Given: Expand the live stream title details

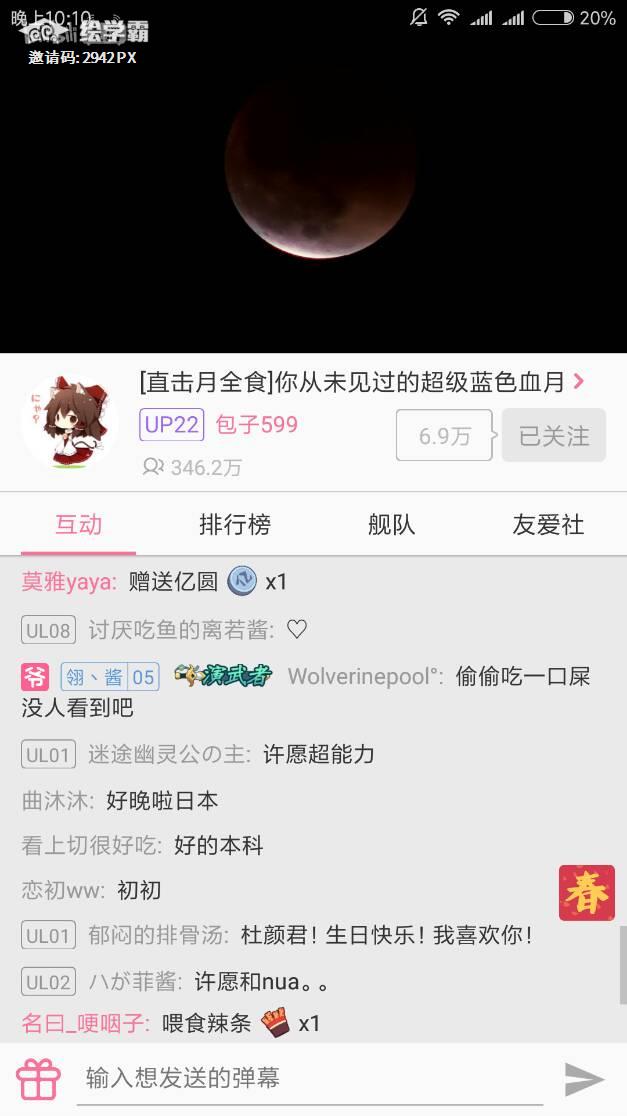Looking at the screenshot, I should coord(578,381).
